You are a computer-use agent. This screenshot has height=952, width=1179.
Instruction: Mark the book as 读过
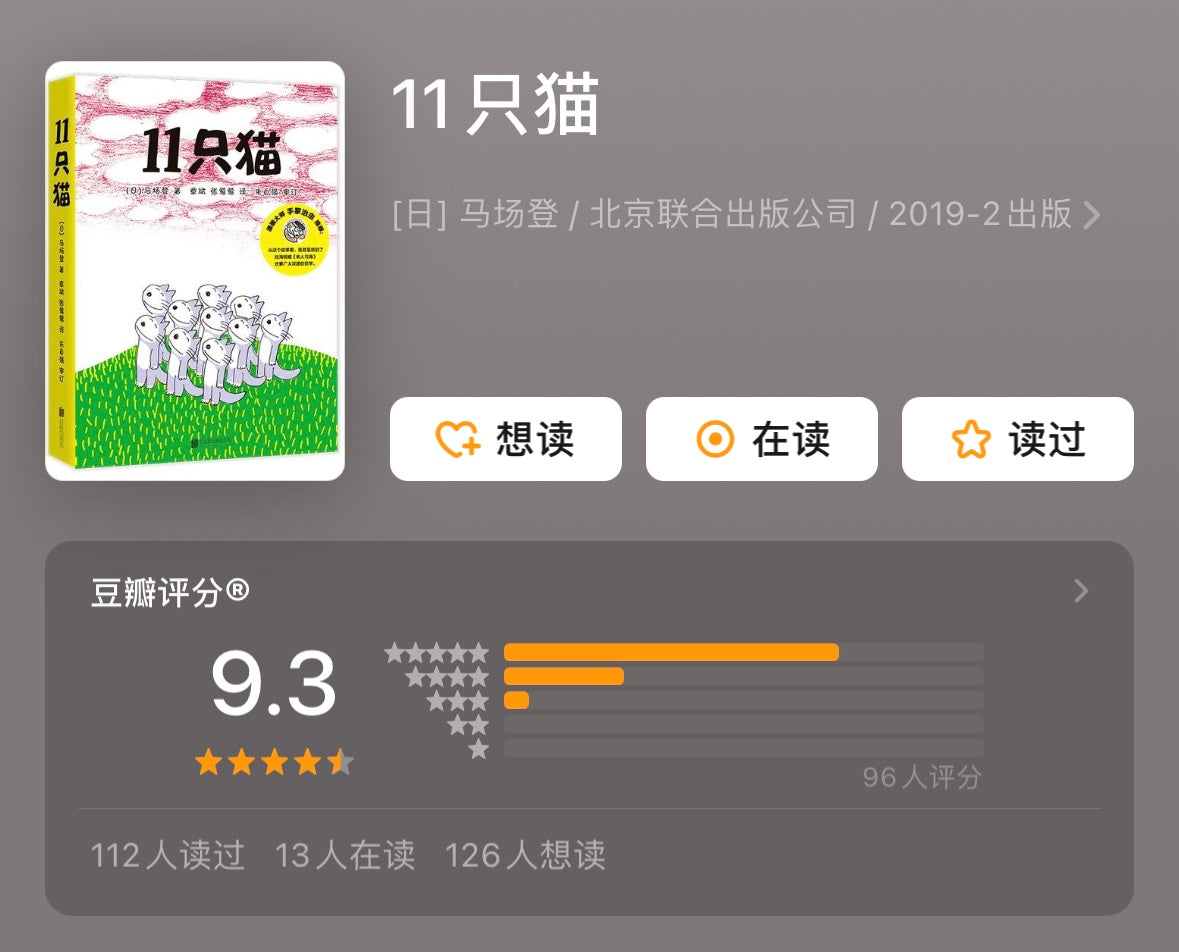pos(1017,439)
